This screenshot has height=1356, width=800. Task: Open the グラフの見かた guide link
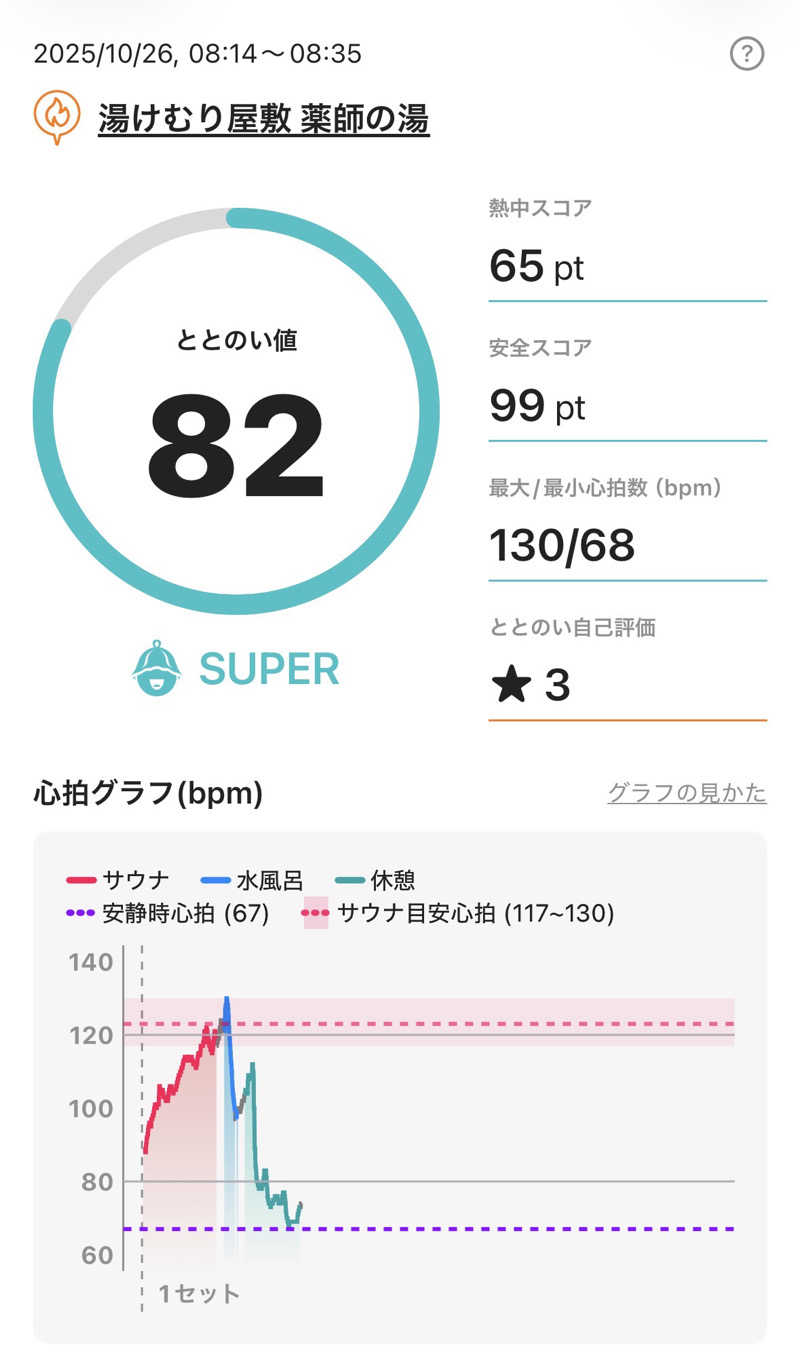tap(687, 793)
